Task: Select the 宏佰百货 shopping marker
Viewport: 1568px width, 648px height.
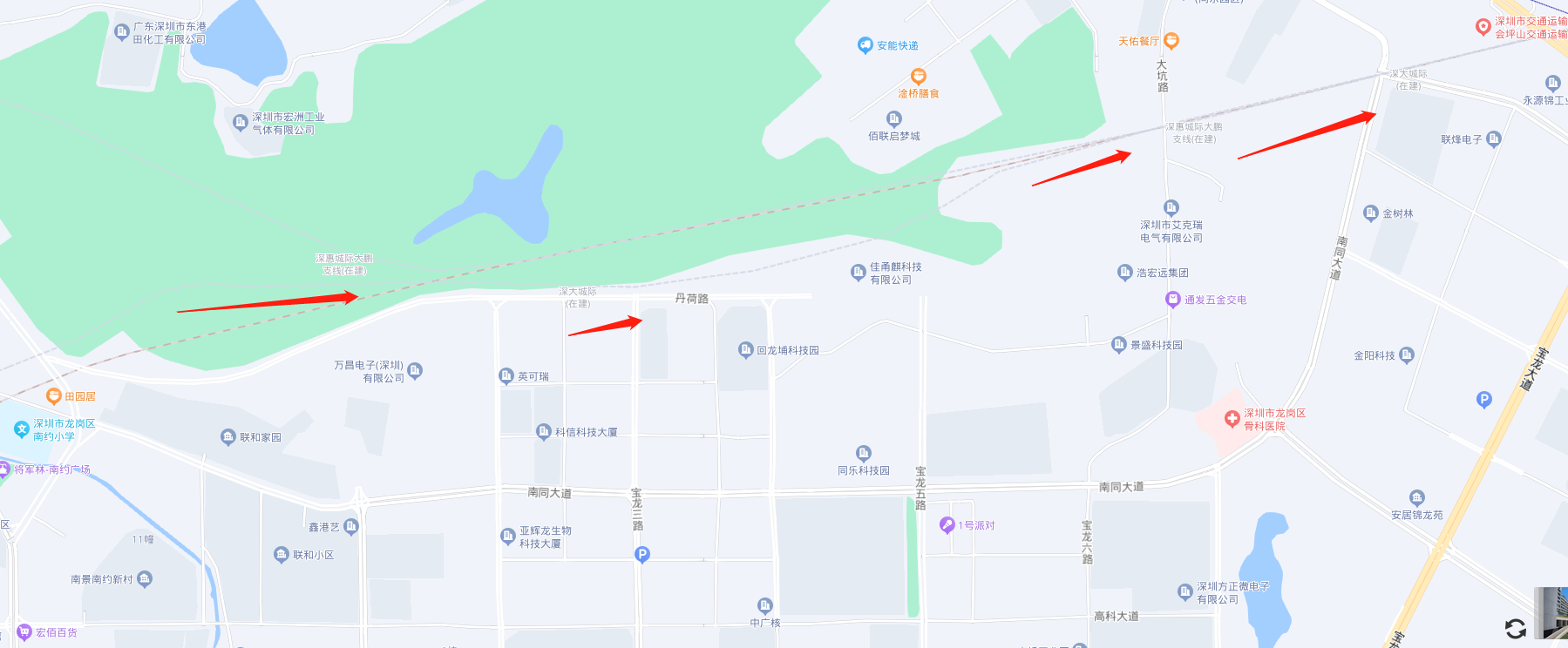Action: (24, 632)
